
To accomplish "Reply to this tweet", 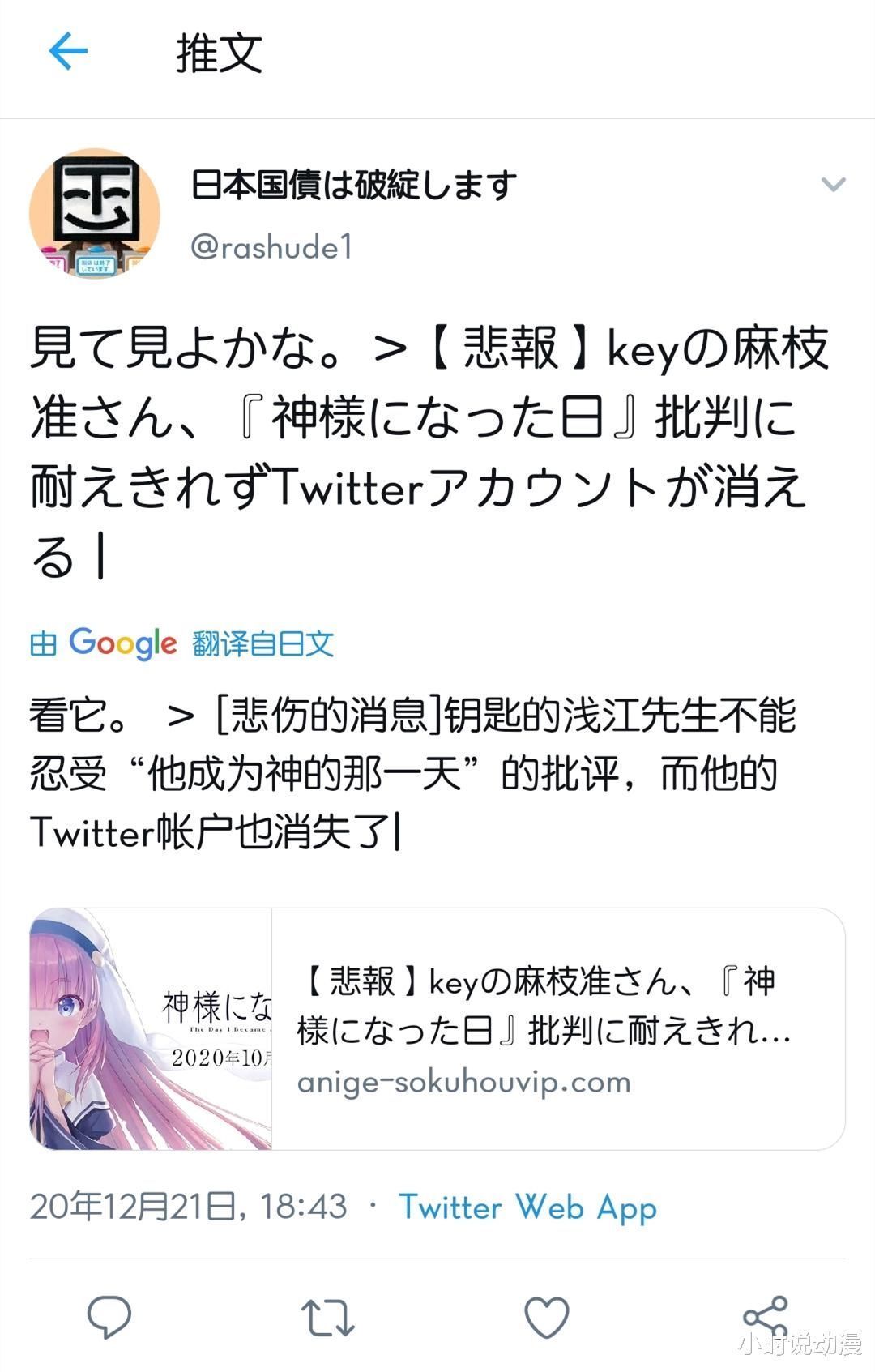I will coord(109,1316).
